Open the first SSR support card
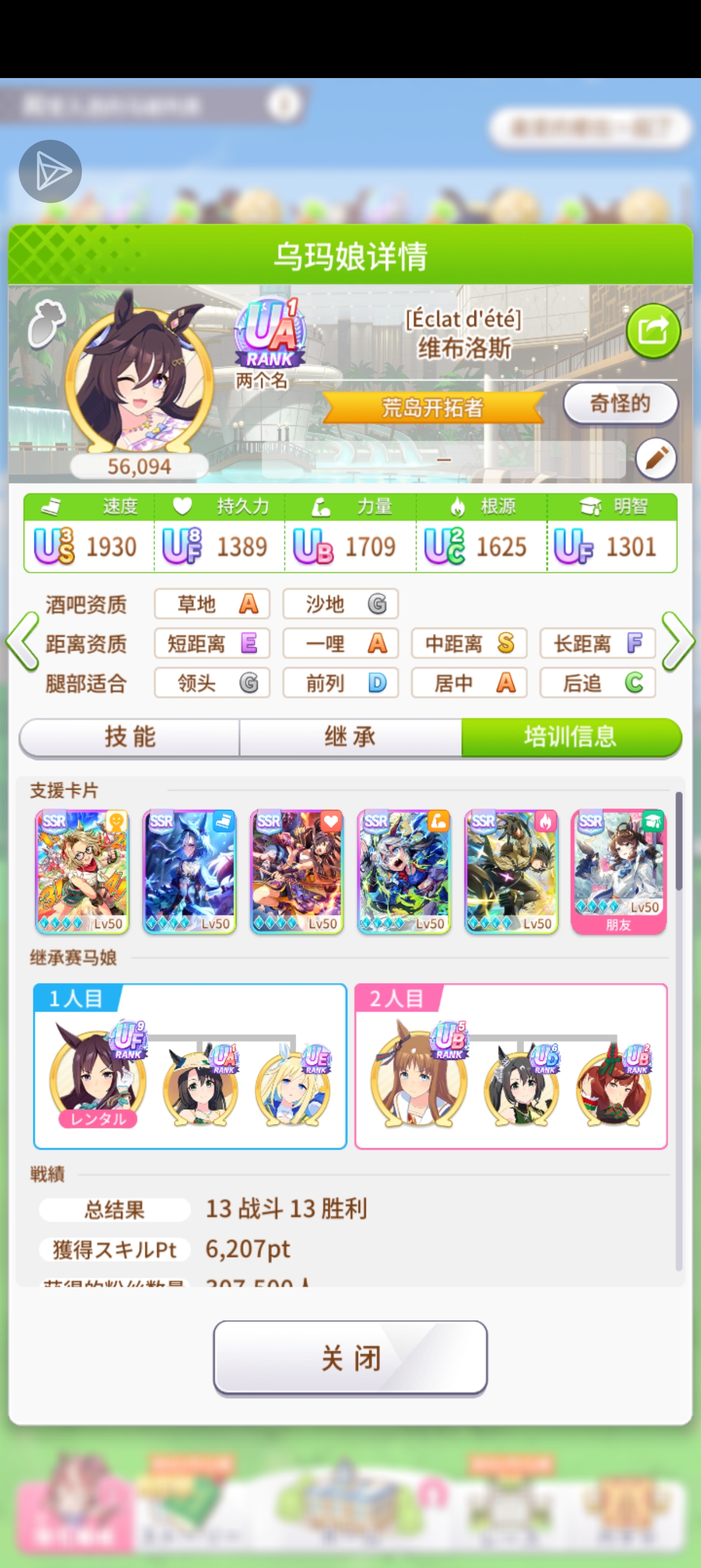Viewport: 701px width, 1568px height. 82,871
